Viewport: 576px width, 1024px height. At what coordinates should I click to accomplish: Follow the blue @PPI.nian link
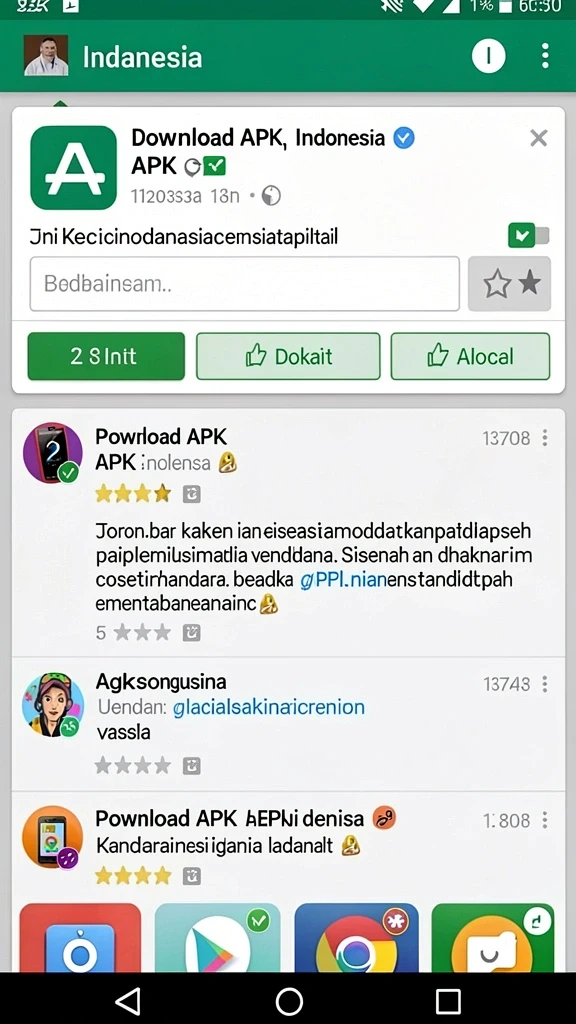[x=343, y=579]
